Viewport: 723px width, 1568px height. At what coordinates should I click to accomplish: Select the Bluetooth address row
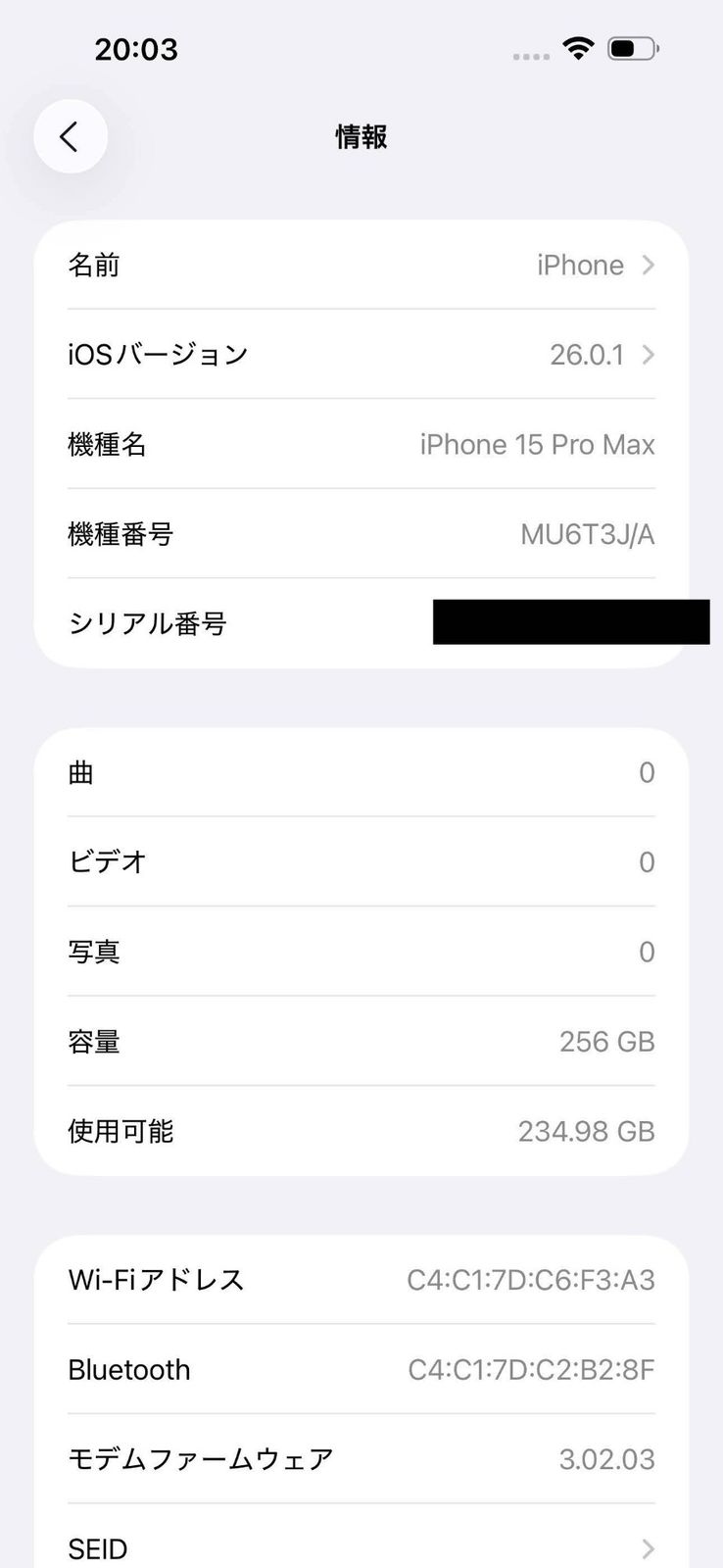[x=361, y=1369]
